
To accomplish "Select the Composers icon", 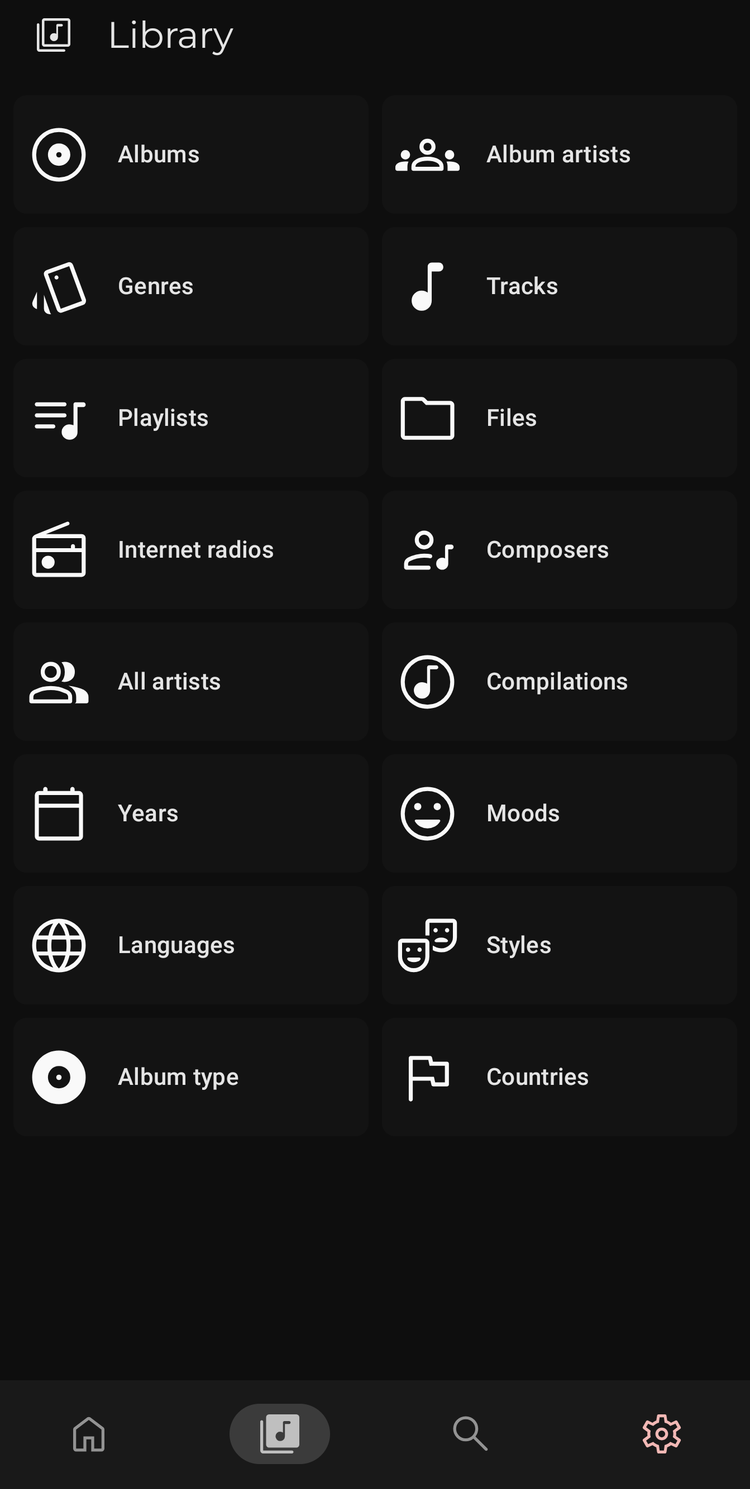I will (427, 549).
